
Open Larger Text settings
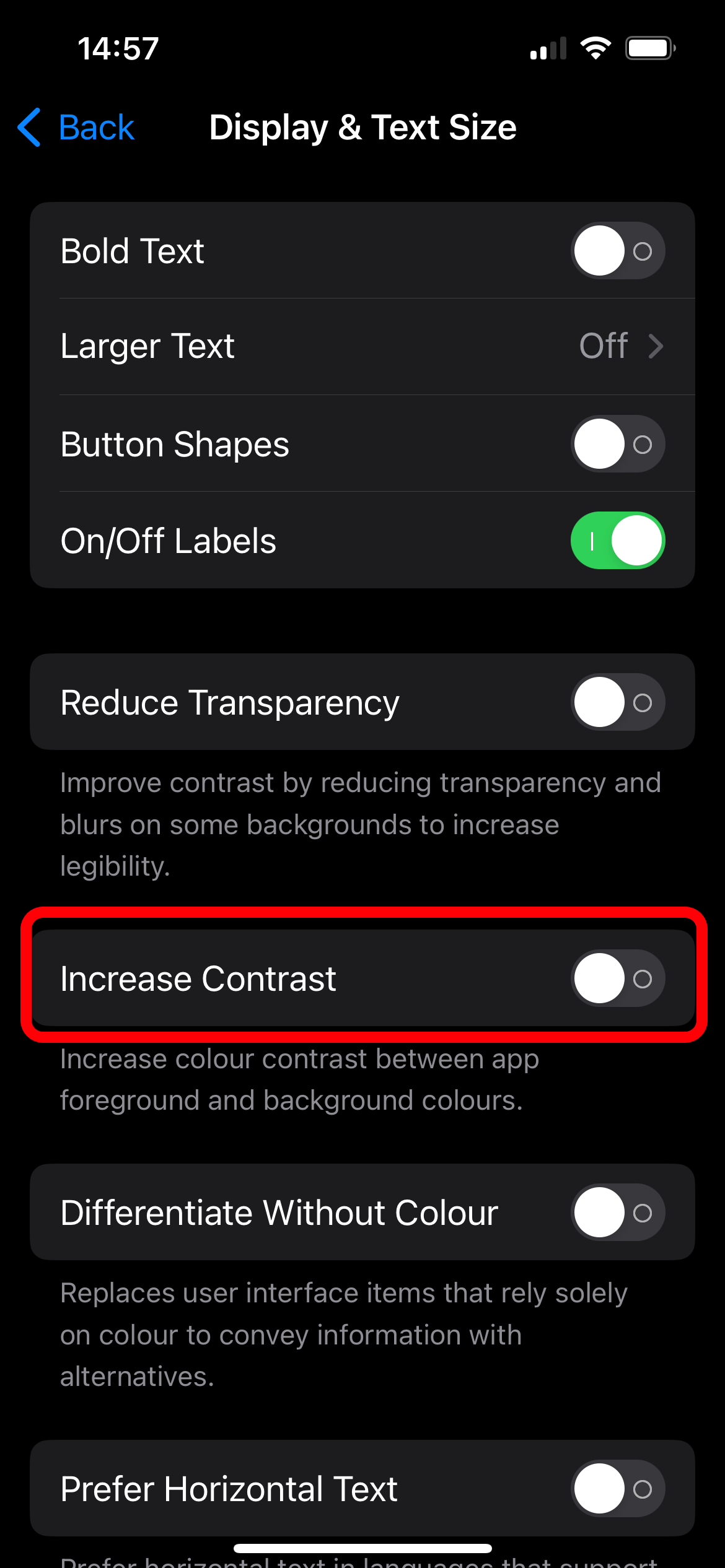click(x=362, y=346)
